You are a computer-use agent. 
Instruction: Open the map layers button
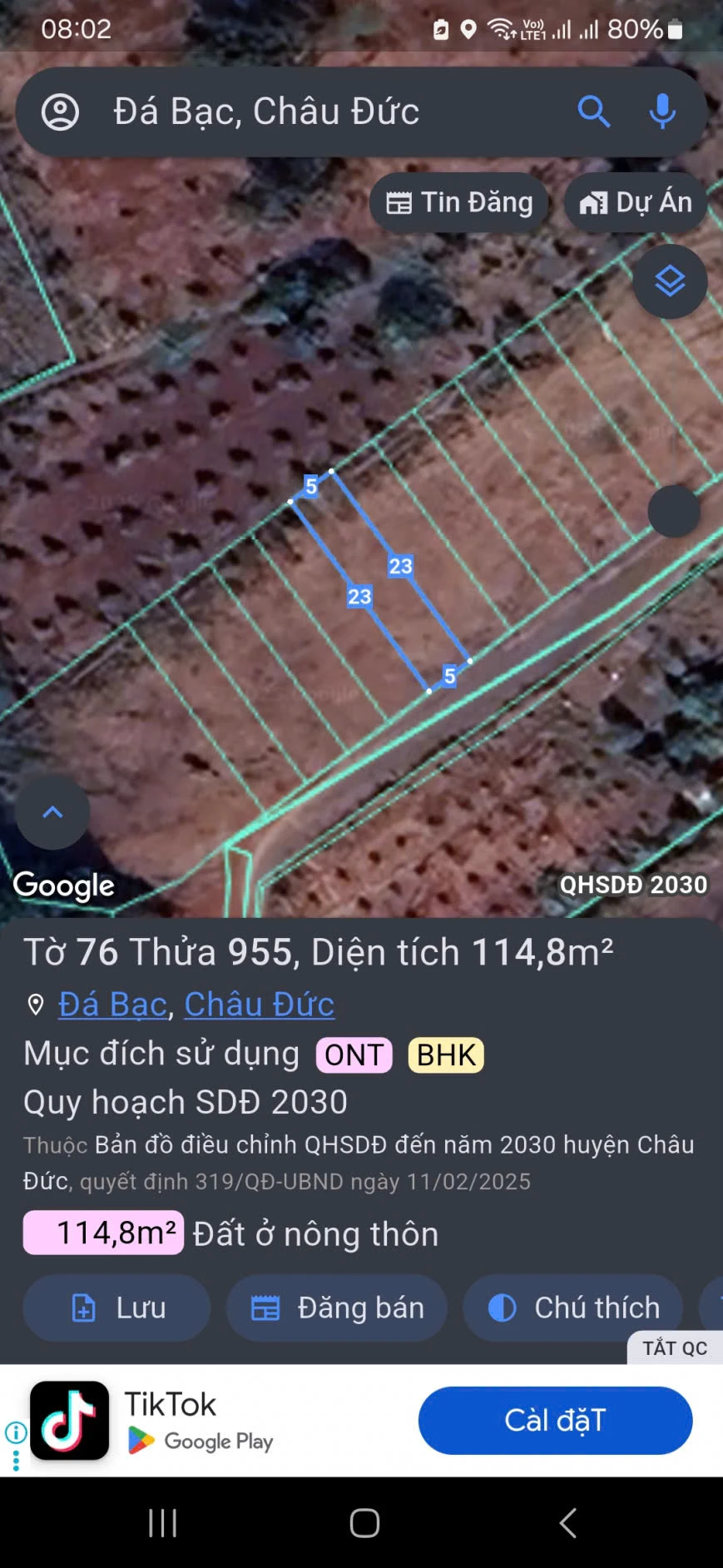point(670,281)
